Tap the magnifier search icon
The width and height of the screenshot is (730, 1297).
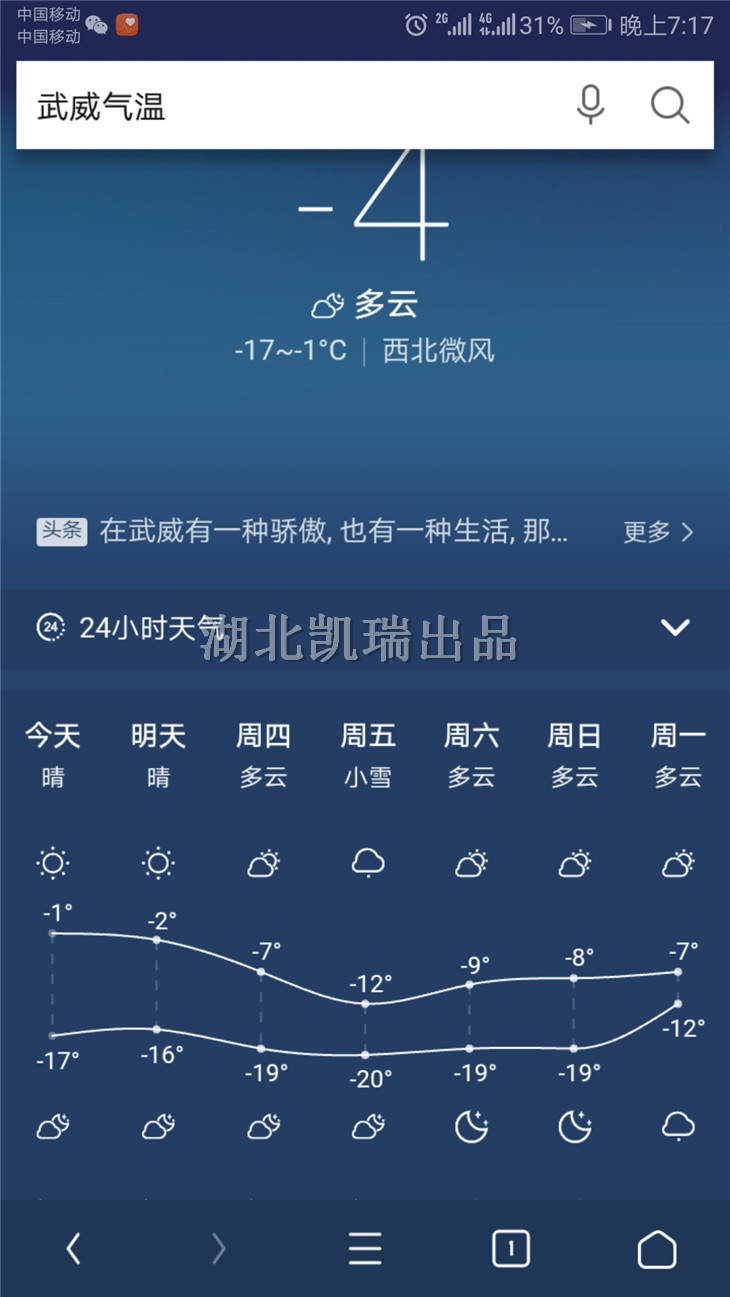pos(668,104)
